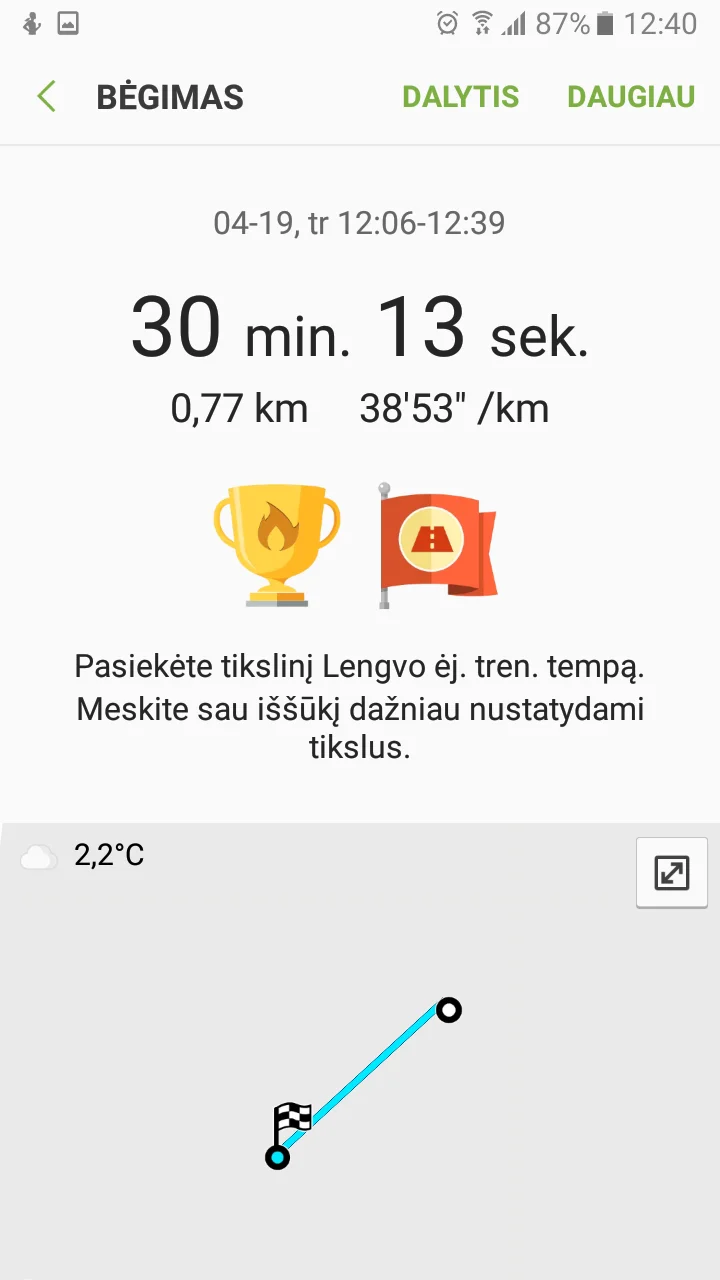Go back using the arrow beside BĖGIMAS
The image size is (720, 1280).
point(45,96)
